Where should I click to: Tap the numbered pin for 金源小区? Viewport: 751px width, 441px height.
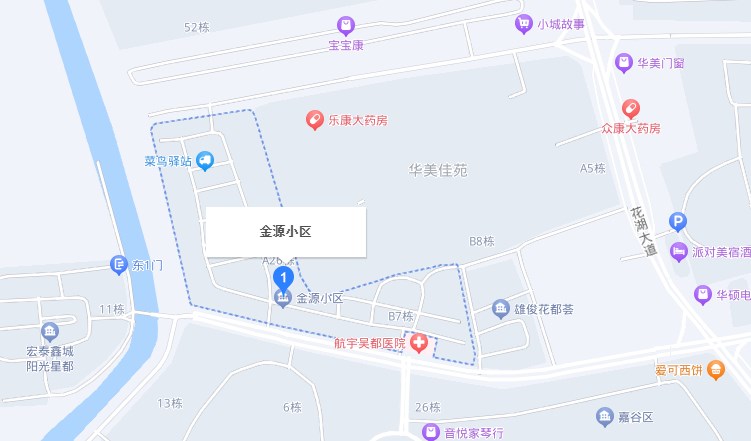click(x=283, y=277)
